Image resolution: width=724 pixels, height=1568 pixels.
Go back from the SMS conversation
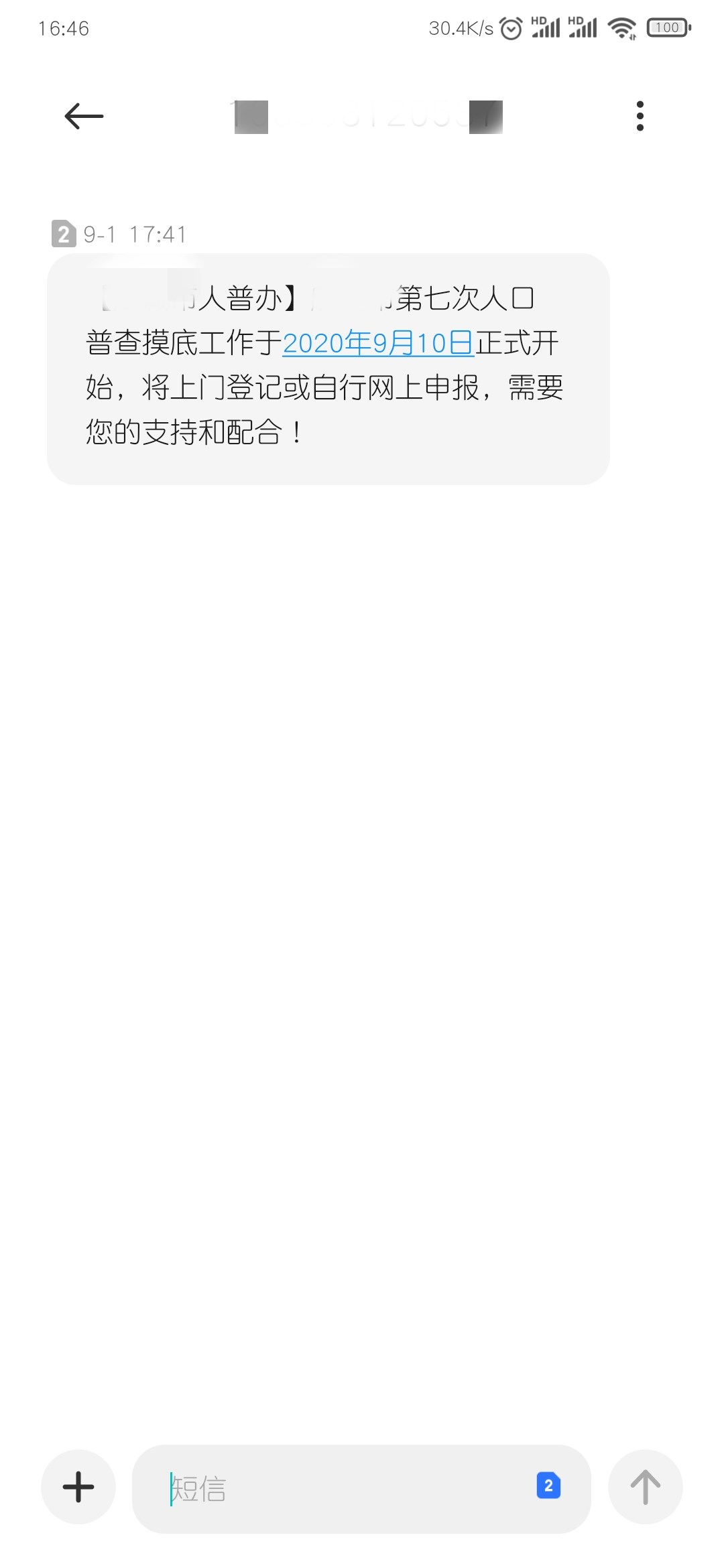(84, 116)
